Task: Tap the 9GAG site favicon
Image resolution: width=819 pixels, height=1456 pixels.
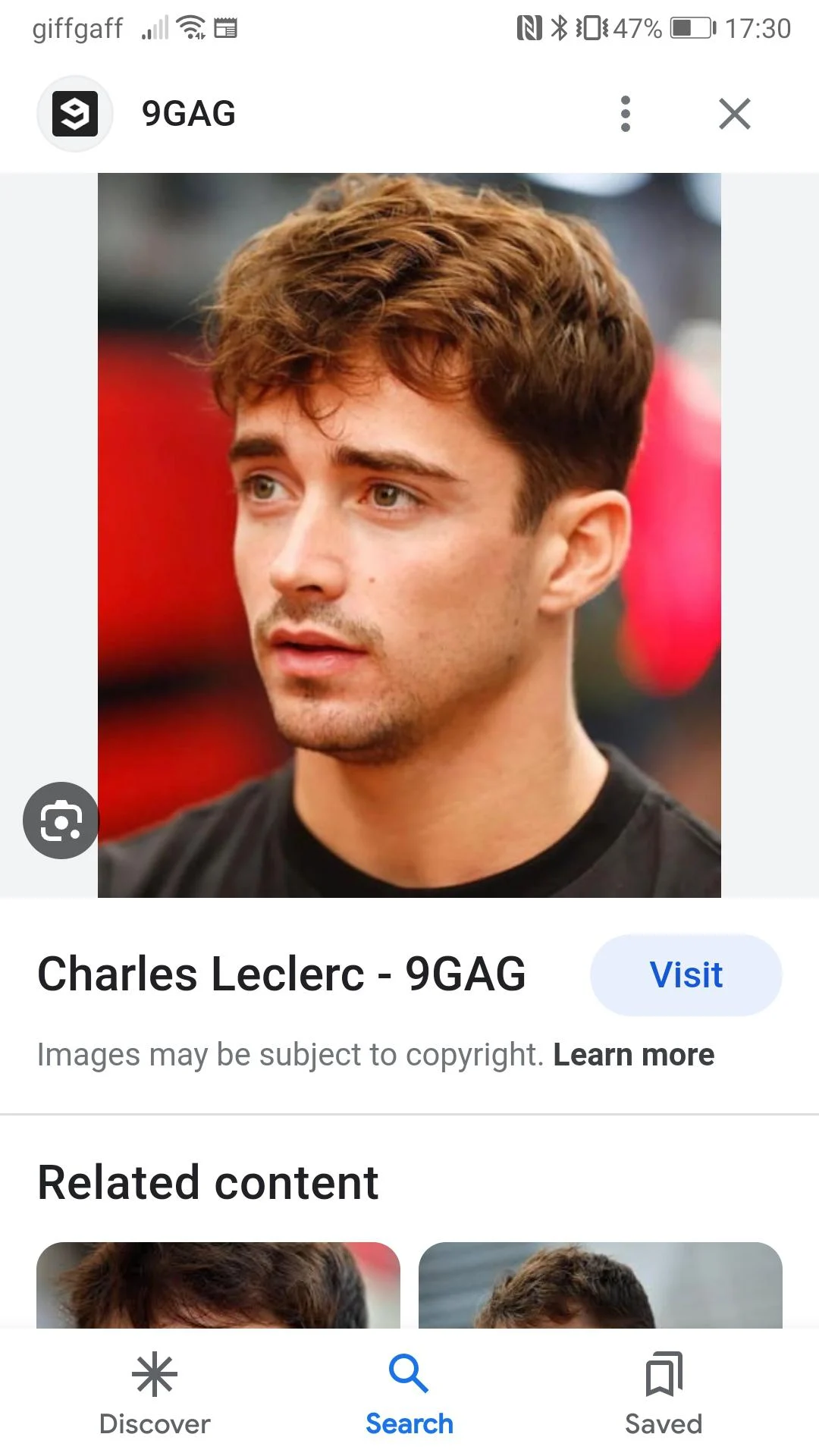Action: point(75,113)
